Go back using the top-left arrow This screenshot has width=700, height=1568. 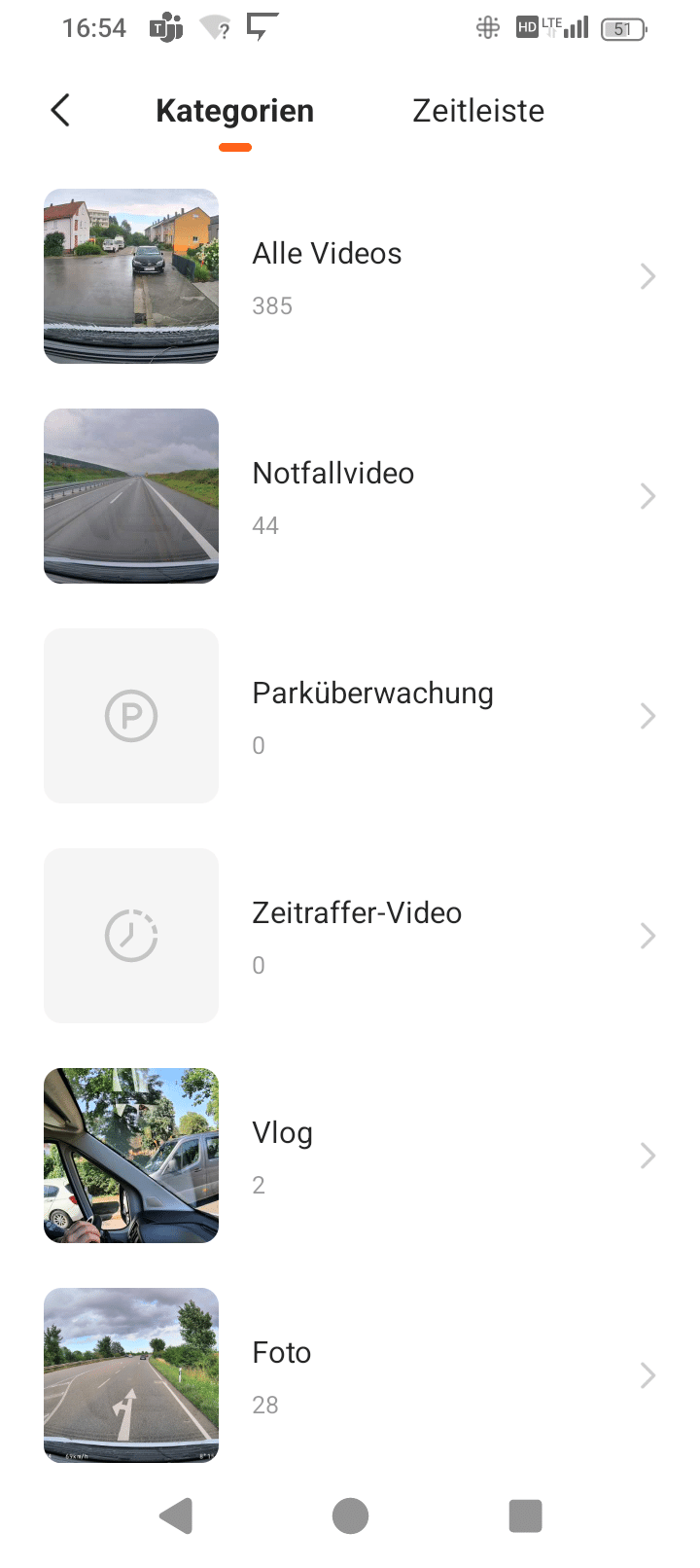pyautogui.click(x=60, y=111)
